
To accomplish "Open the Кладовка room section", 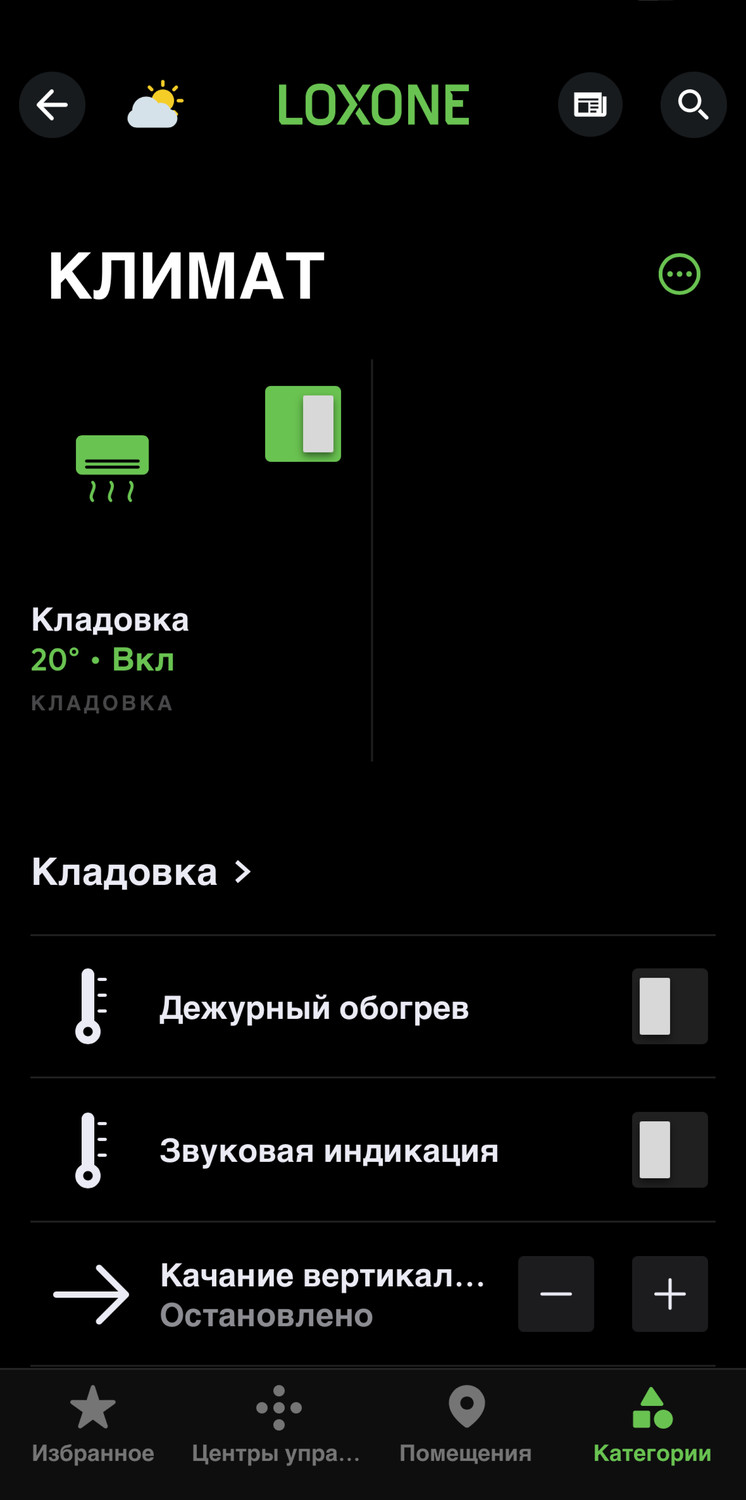I will tap(140, 872).
